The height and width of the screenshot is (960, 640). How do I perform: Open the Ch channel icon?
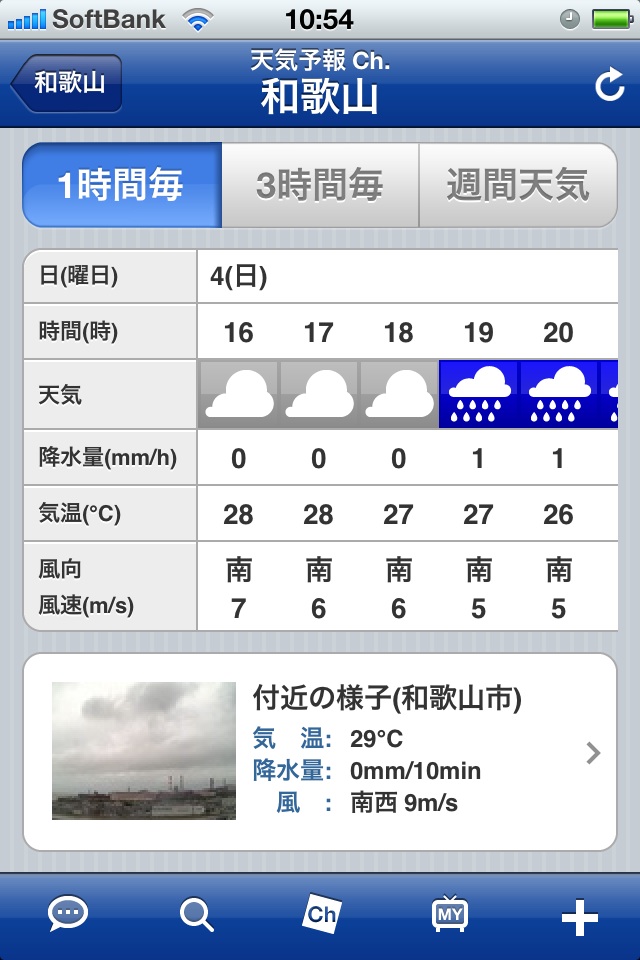point(322,914)
